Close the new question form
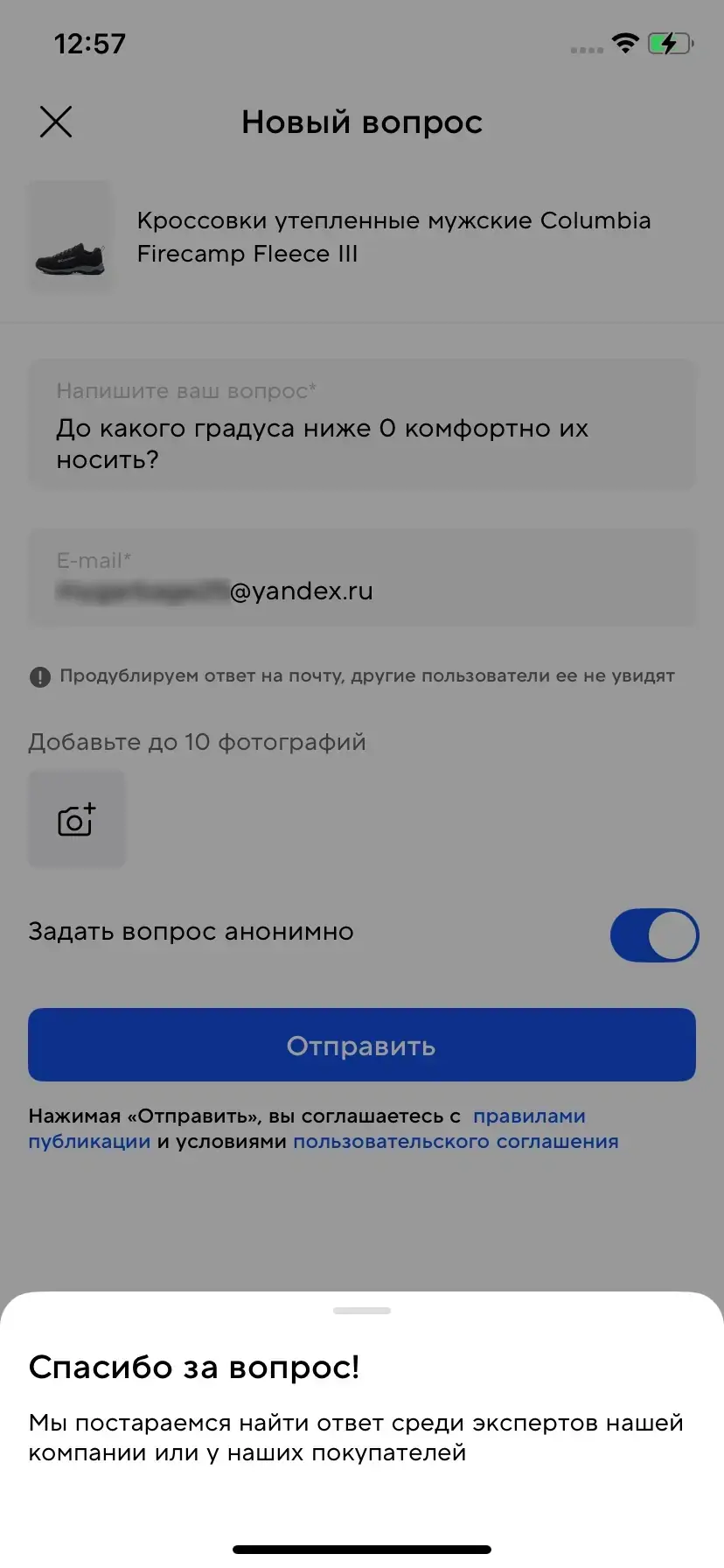 click(56, 122)
